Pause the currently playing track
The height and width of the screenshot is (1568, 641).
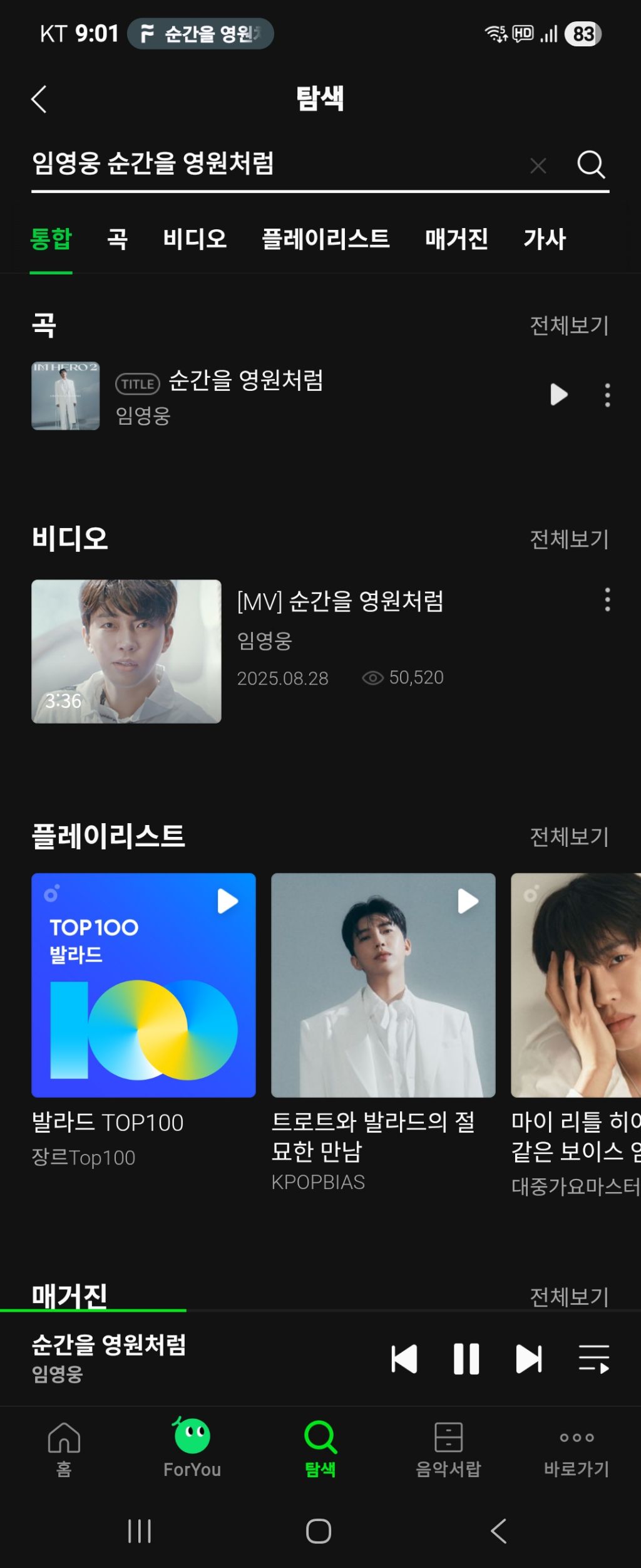pyautogui.click(x=466, y=1359)
